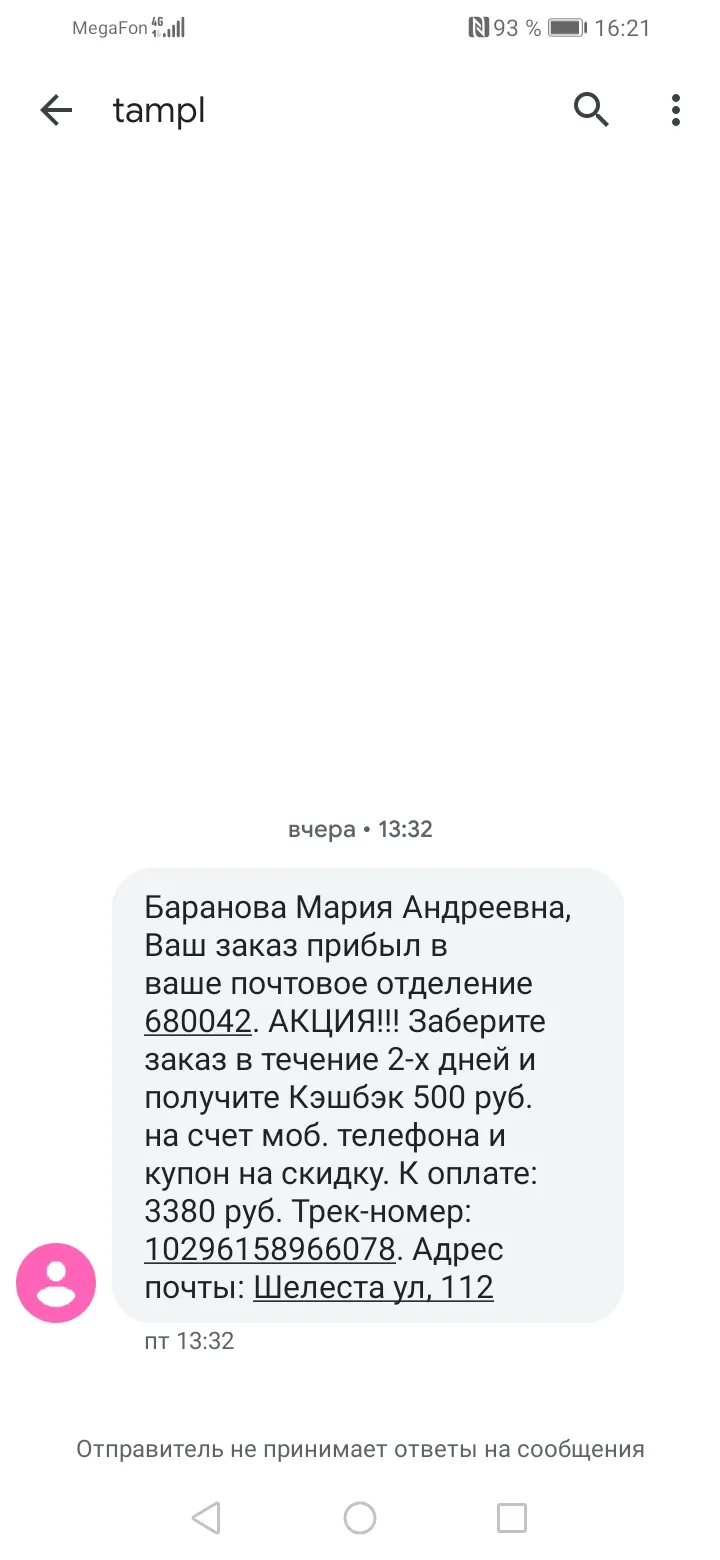Search within the tampl conversation

pos(591,110)
